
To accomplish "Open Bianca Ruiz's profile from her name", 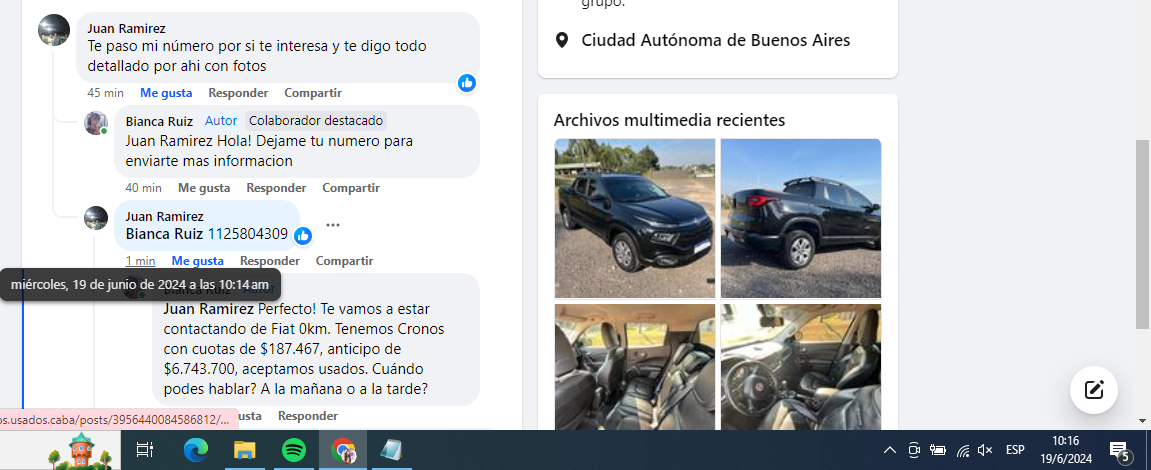I will point(159,121).
